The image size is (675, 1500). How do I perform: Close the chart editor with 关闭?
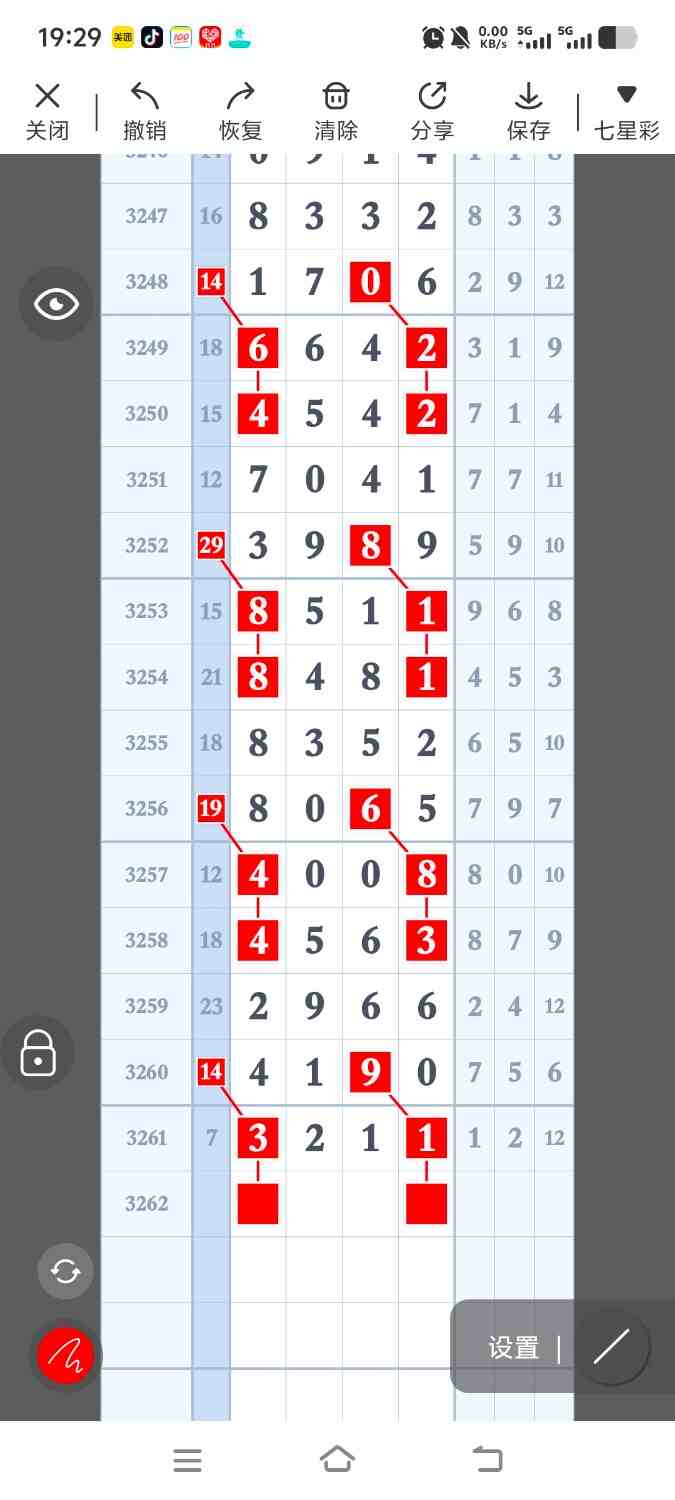(47, 111)
